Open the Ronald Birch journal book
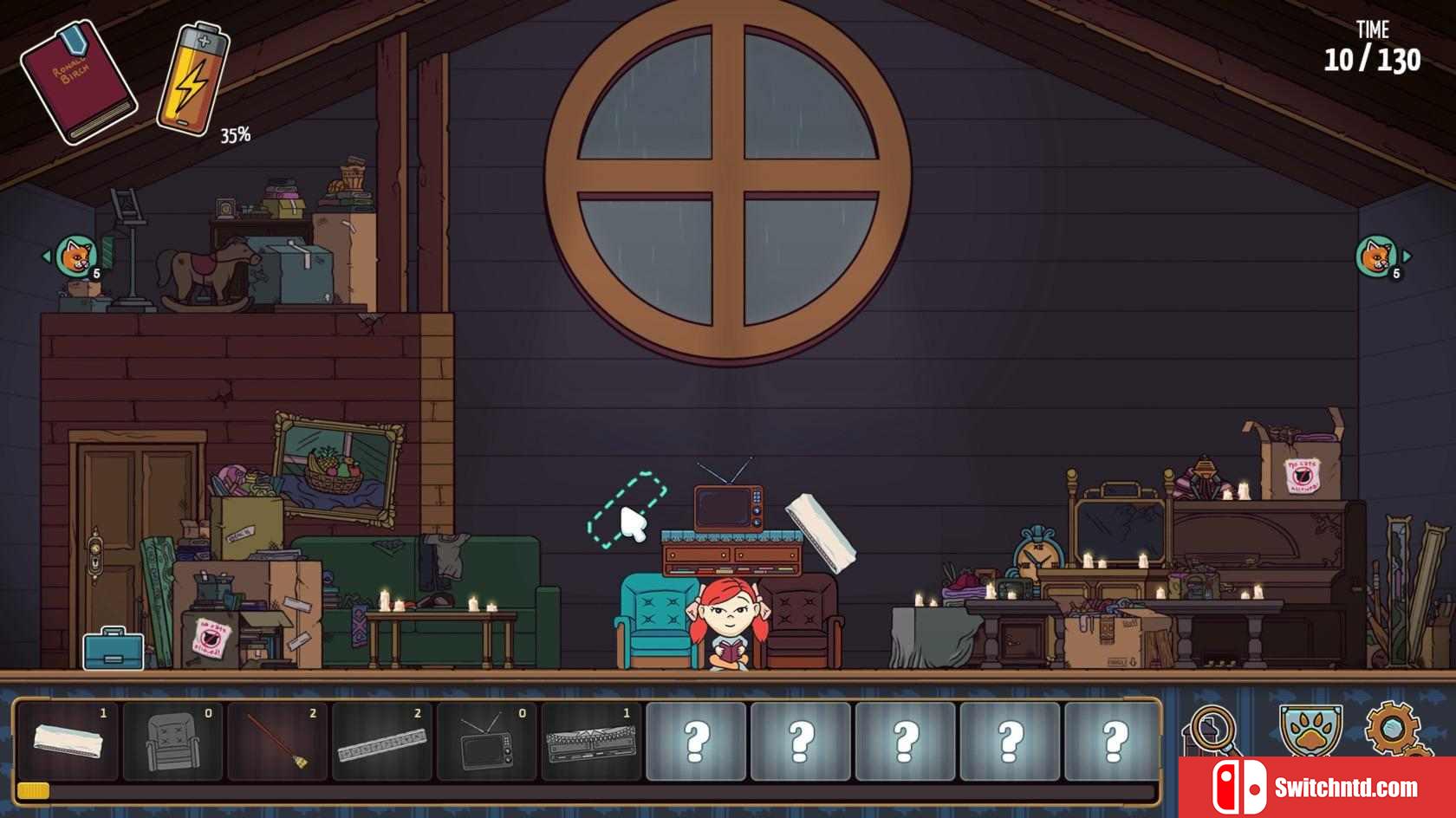Image resolution: width=1456 pixels, height=818 pixels. tap(78, 81)
